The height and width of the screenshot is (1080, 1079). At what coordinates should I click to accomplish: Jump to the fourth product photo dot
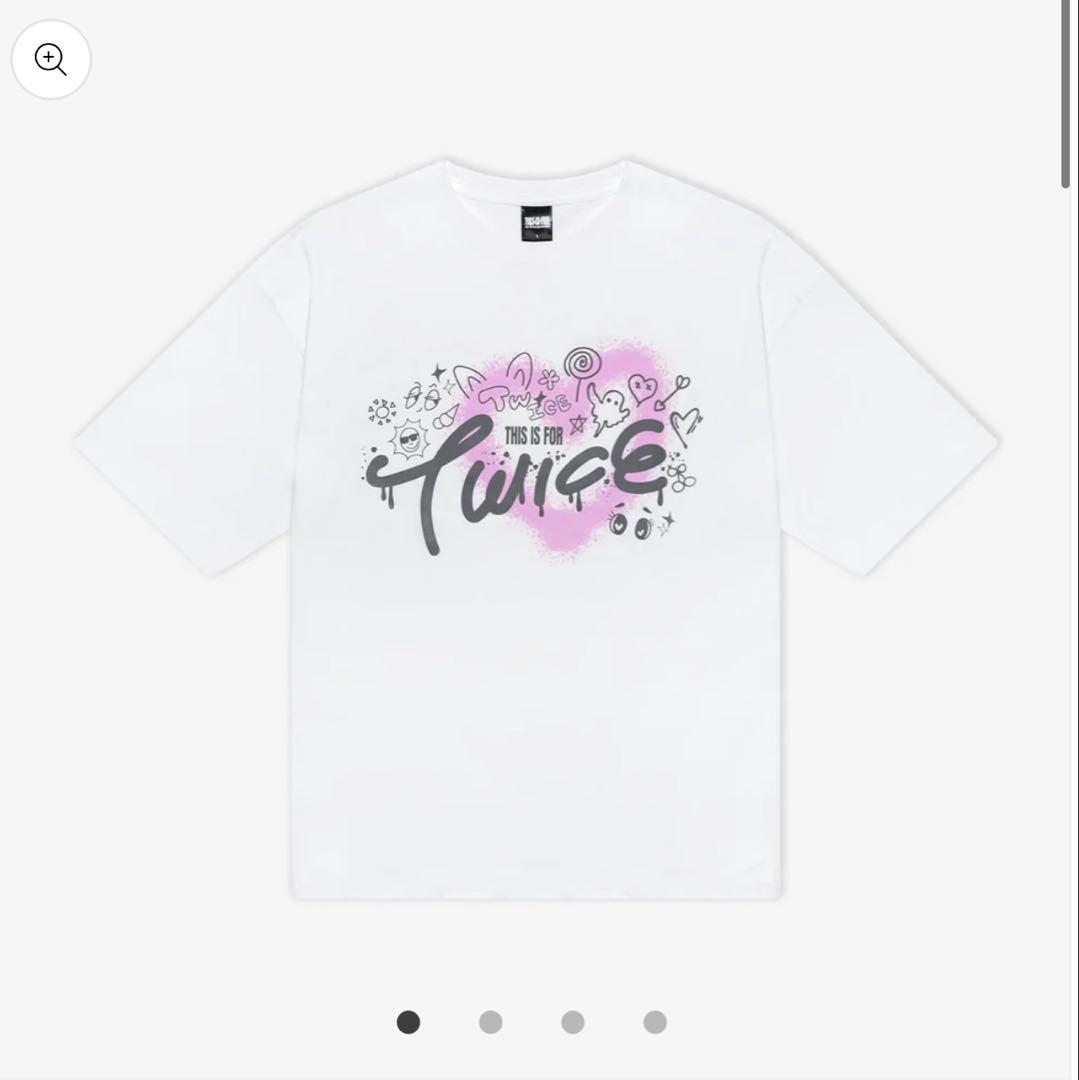click(654, 1022)
